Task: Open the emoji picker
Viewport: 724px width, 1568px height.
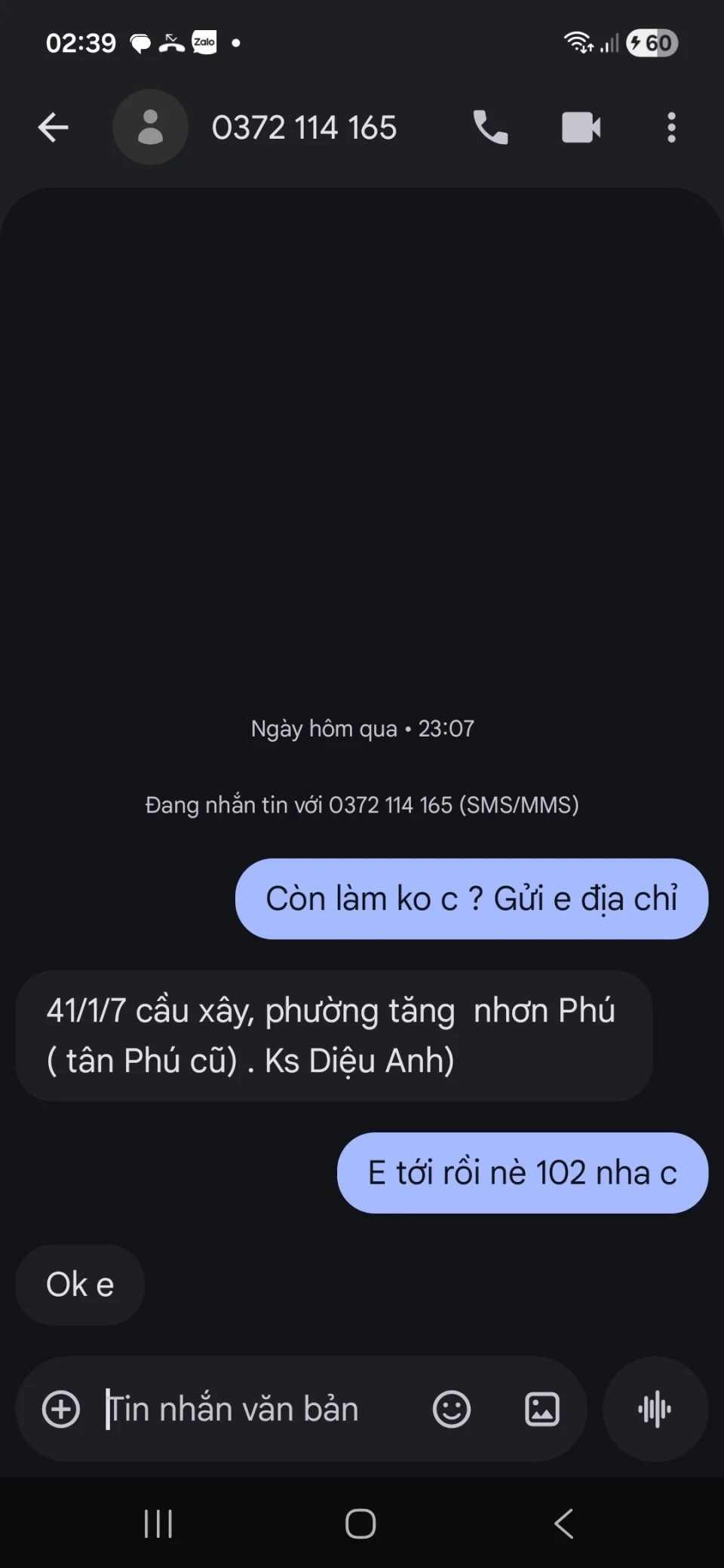Action: (451, 1409)
